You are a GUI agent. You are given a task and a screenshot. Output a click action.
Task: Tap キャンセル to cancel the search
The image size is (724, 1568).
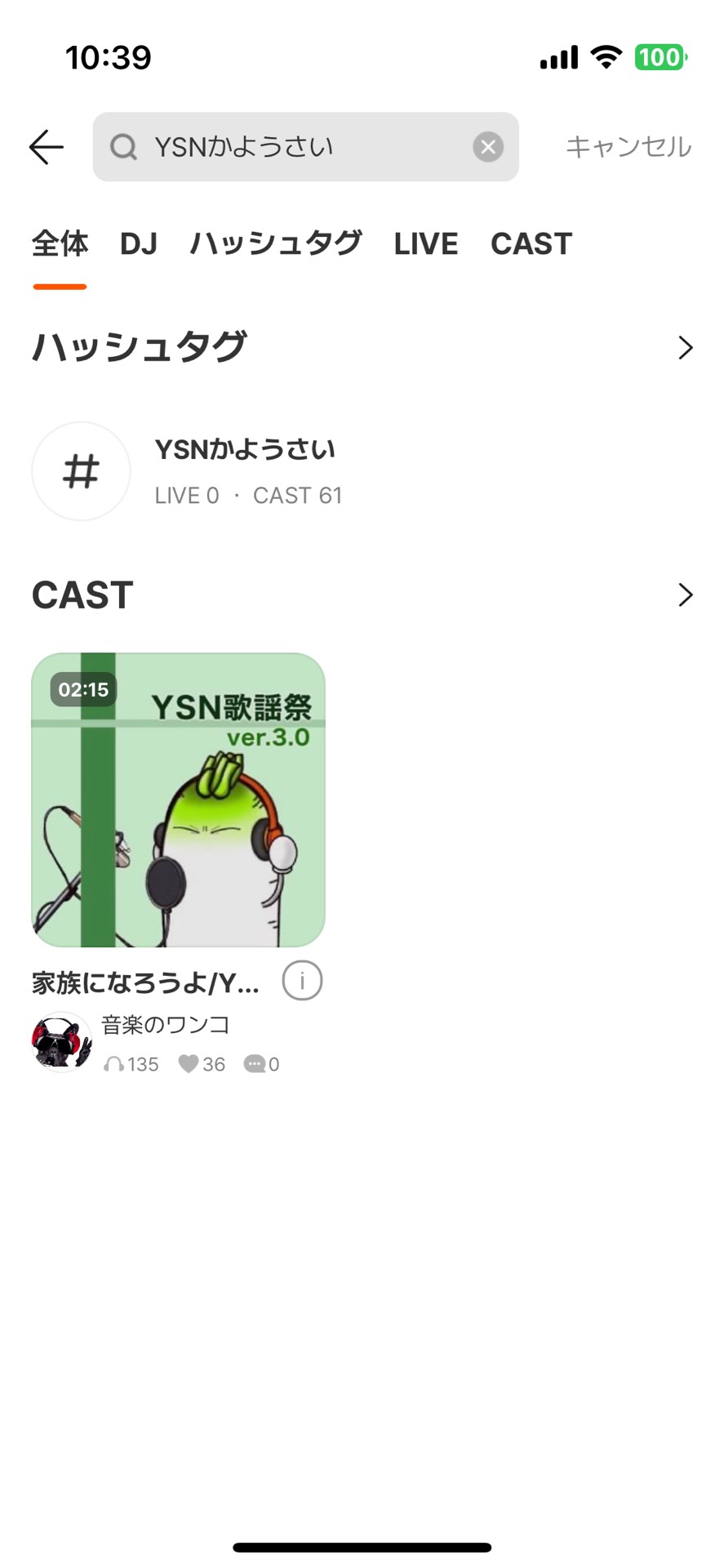coord(628,147)
